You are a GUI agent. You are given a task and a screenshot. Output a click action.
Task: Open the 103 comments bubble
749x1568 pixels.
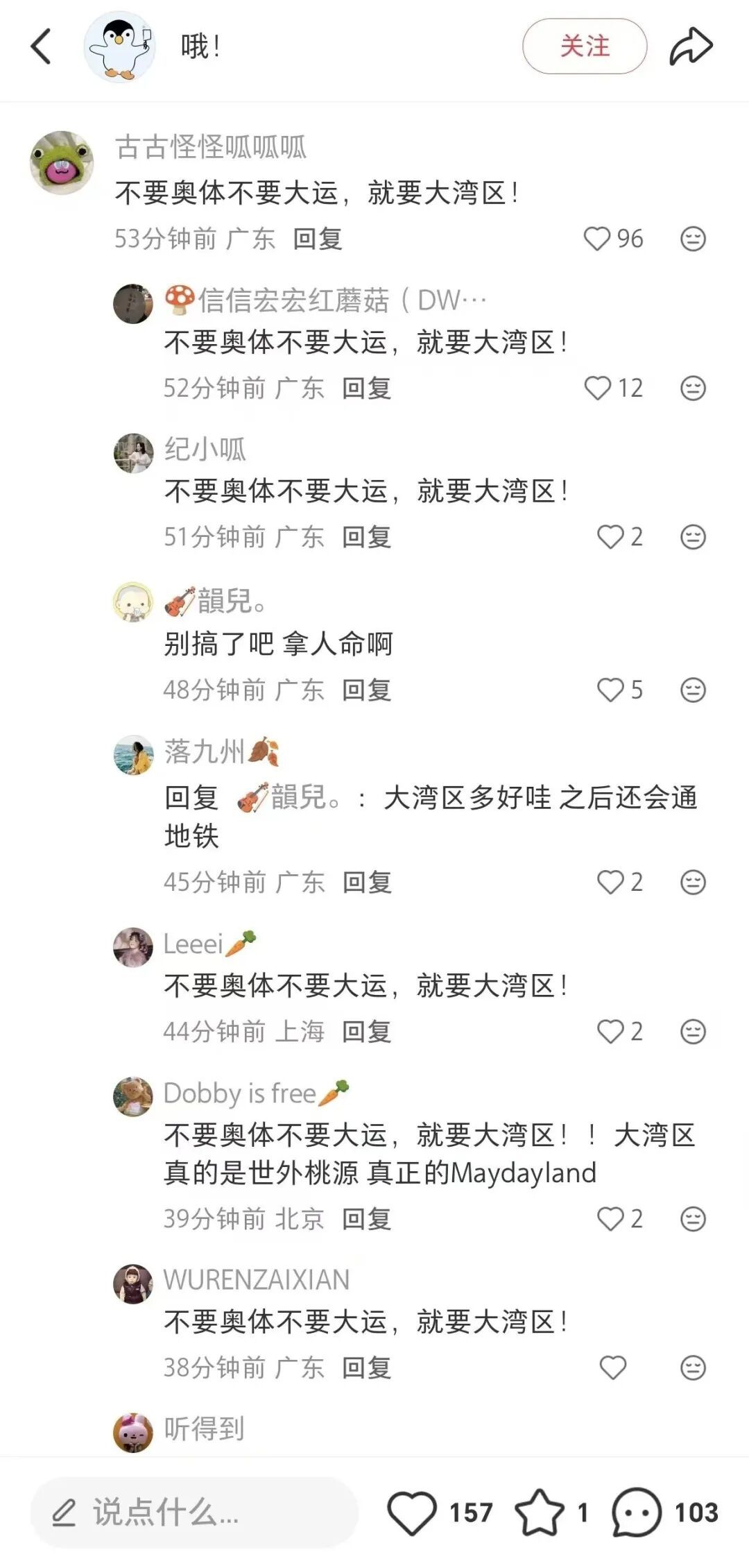click(x=636, y=1512)
